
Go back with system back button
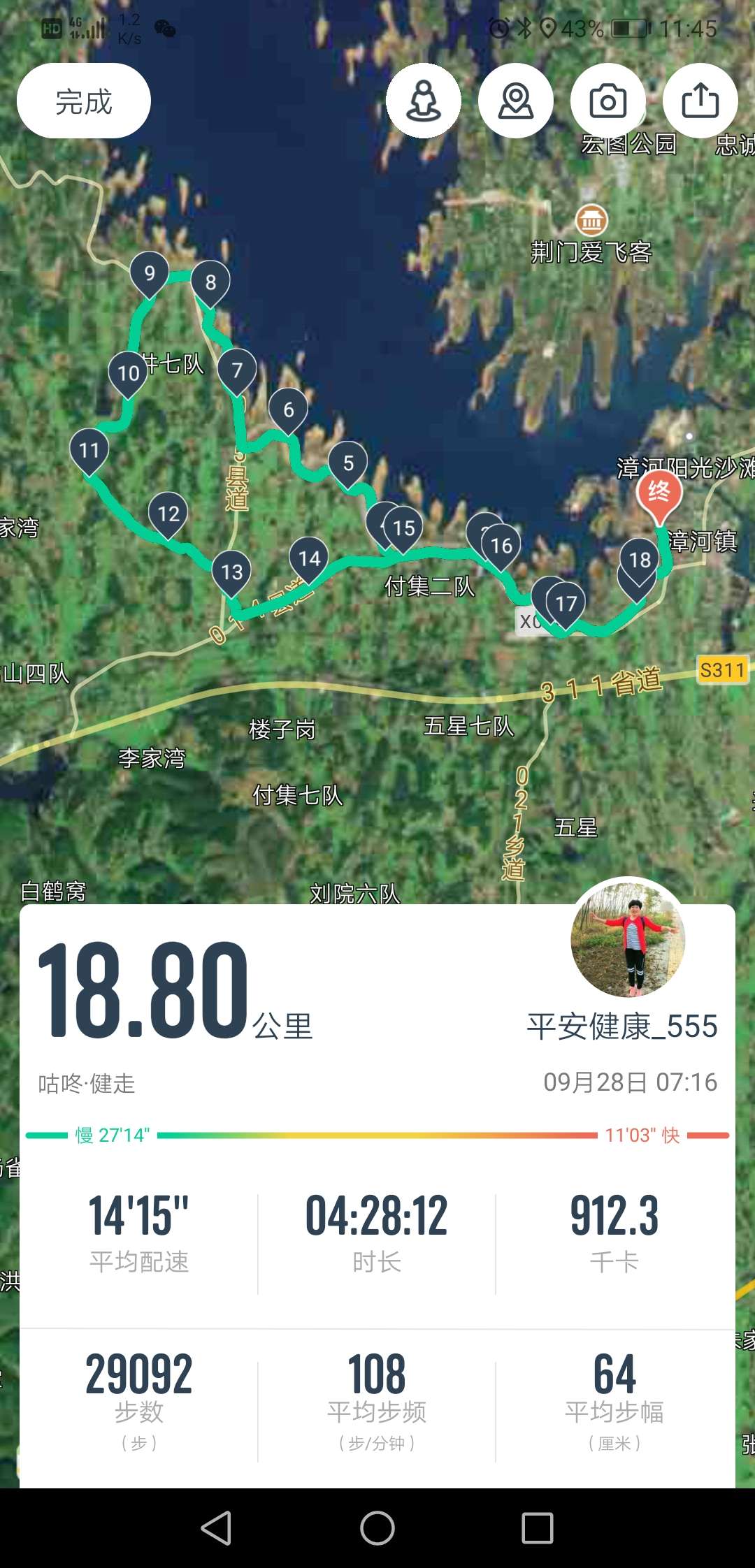coord(217,1527)
